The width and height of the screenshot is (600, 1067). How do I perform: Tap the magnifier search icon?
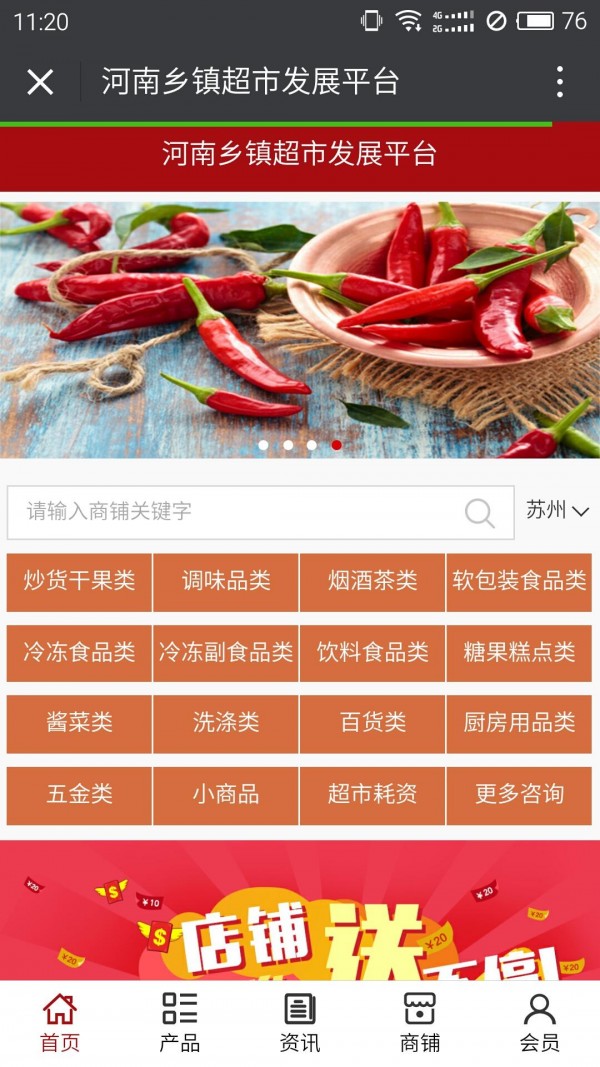[x=480, y=512]
